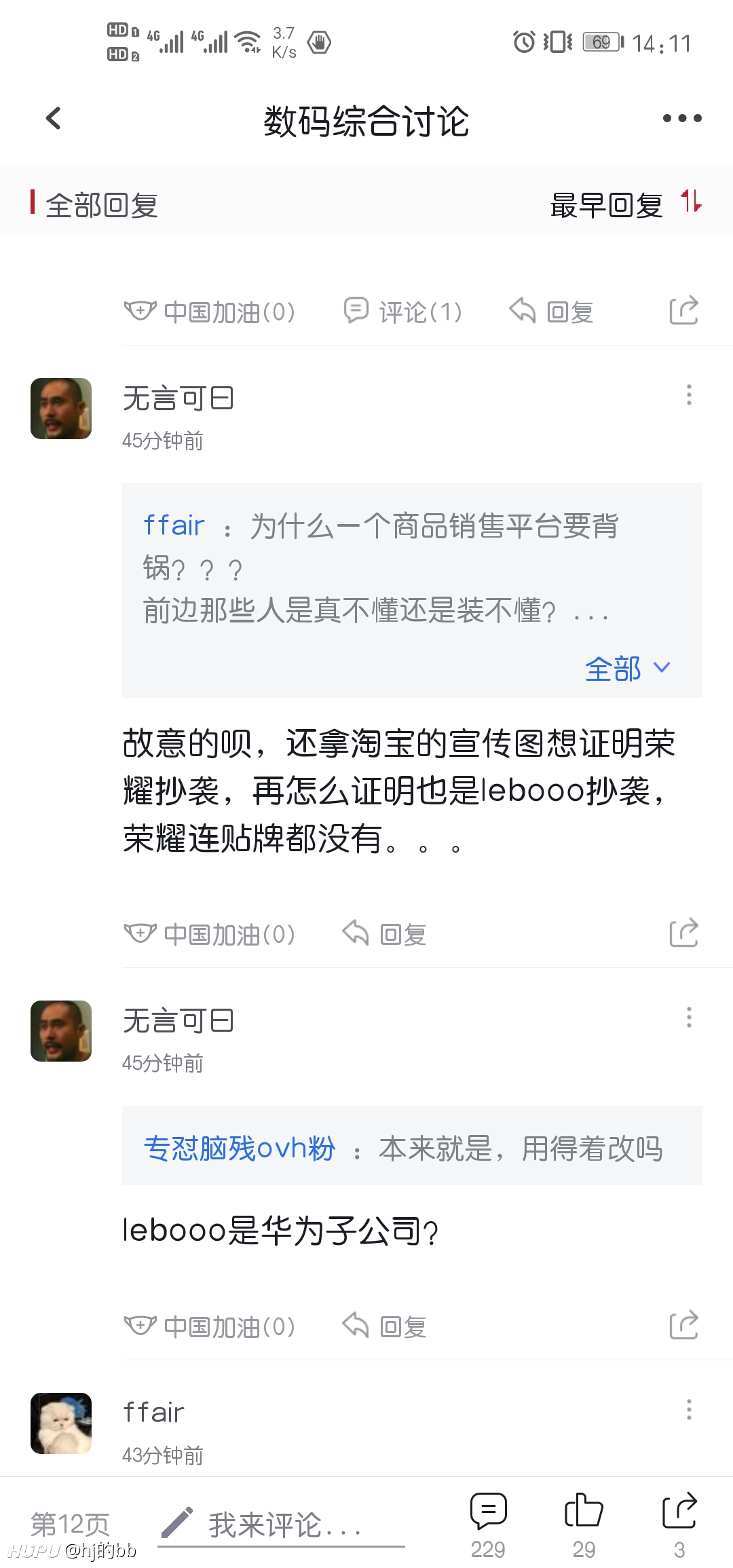733x1568 pixels.
Task: Open 评论(1) on the top reply
Action: 403,312
